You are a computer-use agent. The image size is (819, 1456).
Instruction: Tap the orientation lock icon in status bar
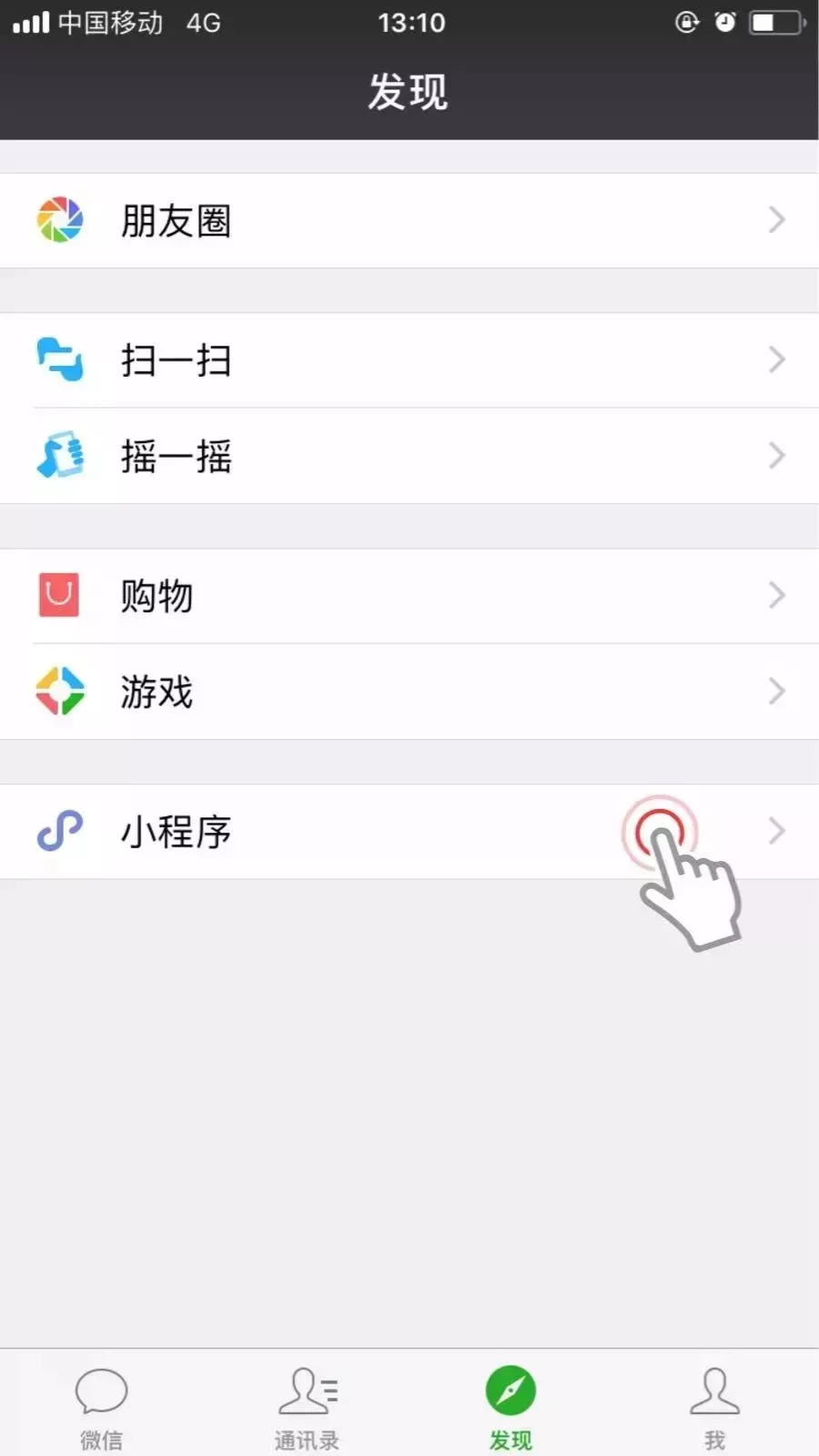685,23
